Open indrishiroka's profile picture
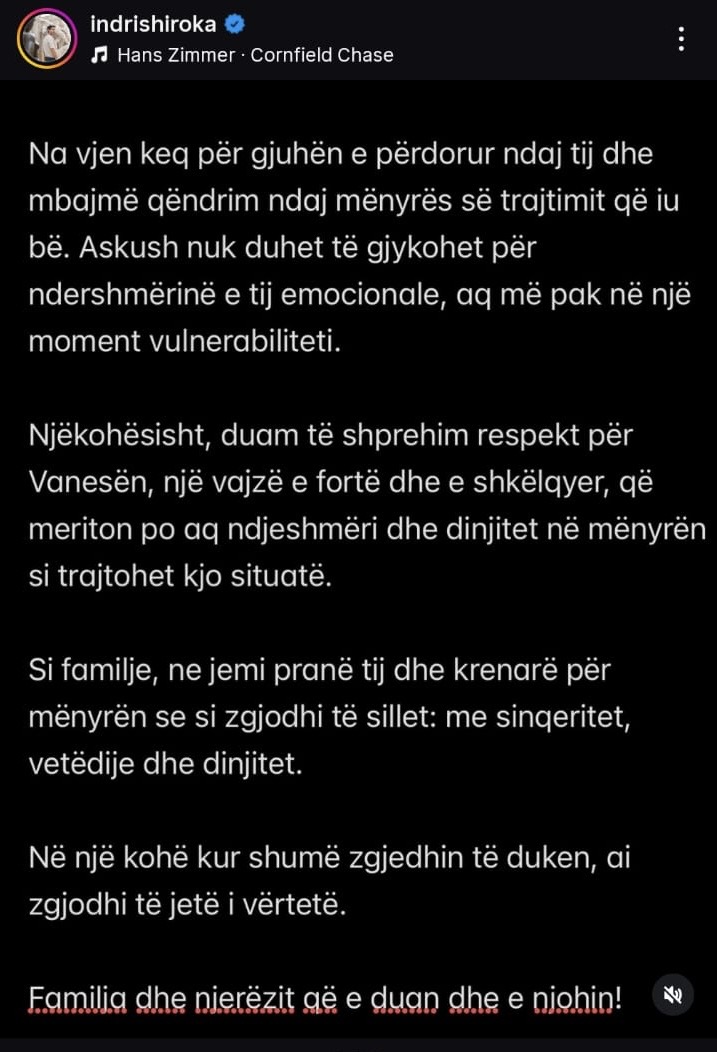This screenshot has height=1052, width=717. tap(46, 39)
